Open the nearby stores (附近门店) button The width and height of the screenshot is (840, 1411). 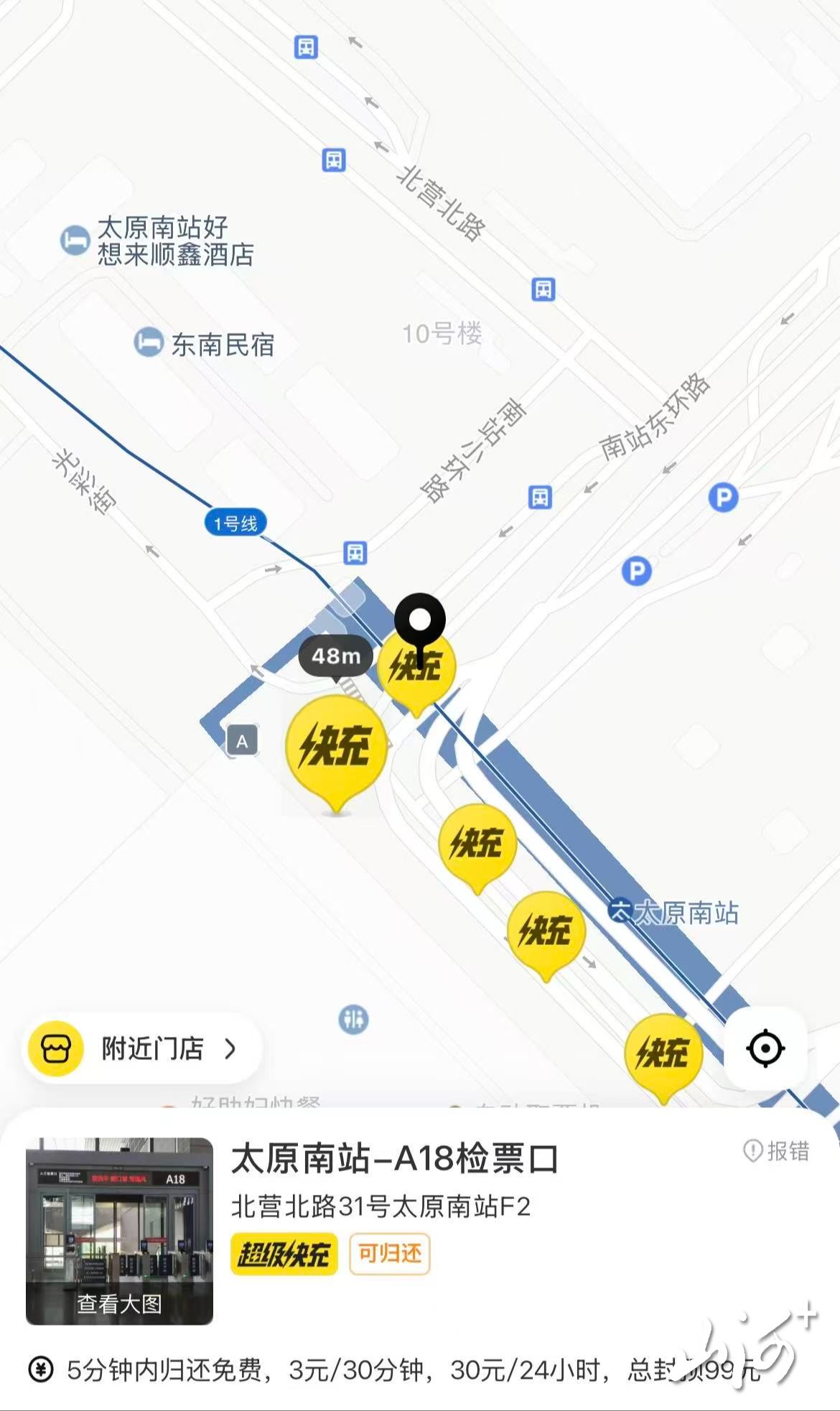141,1048
